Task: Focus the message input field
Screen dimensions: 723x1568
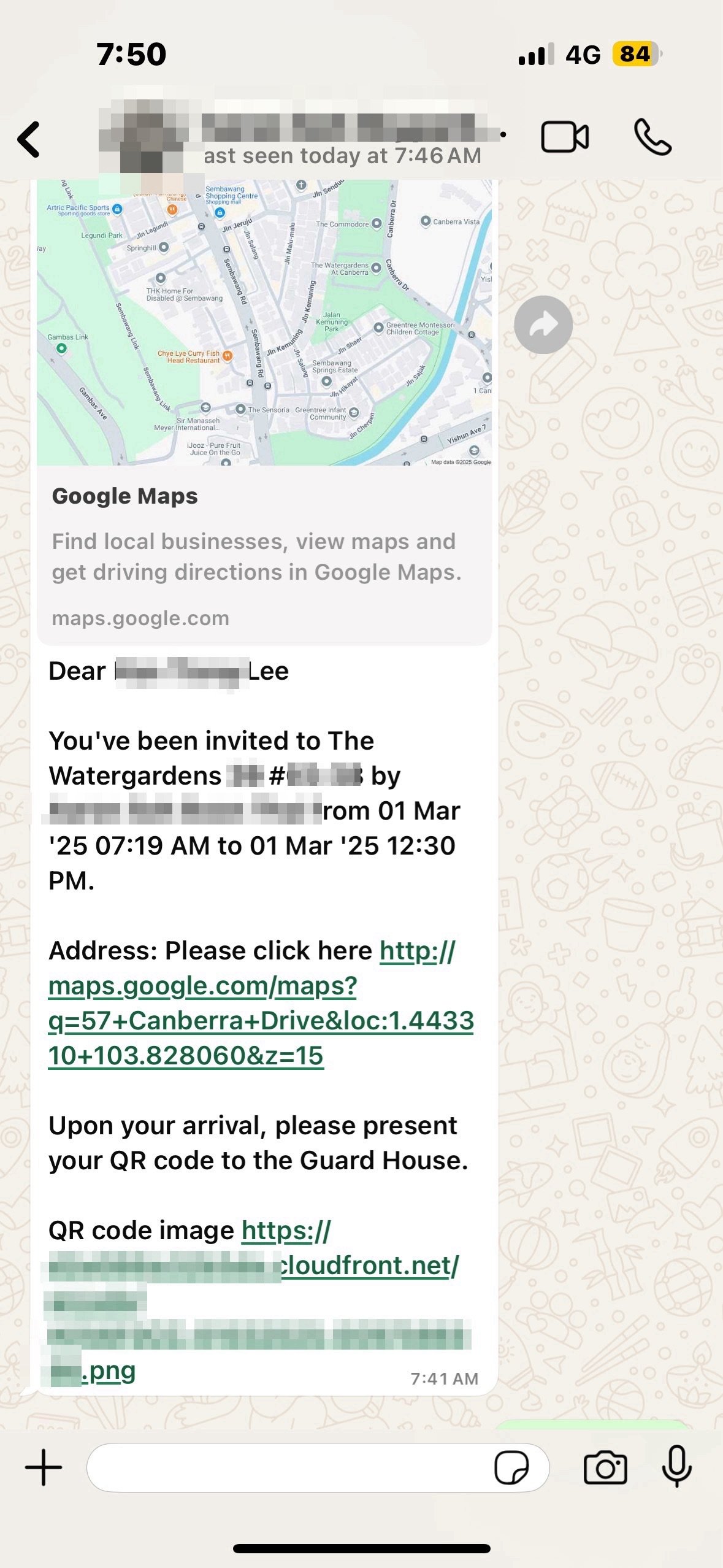Action: coord(288,1468)
